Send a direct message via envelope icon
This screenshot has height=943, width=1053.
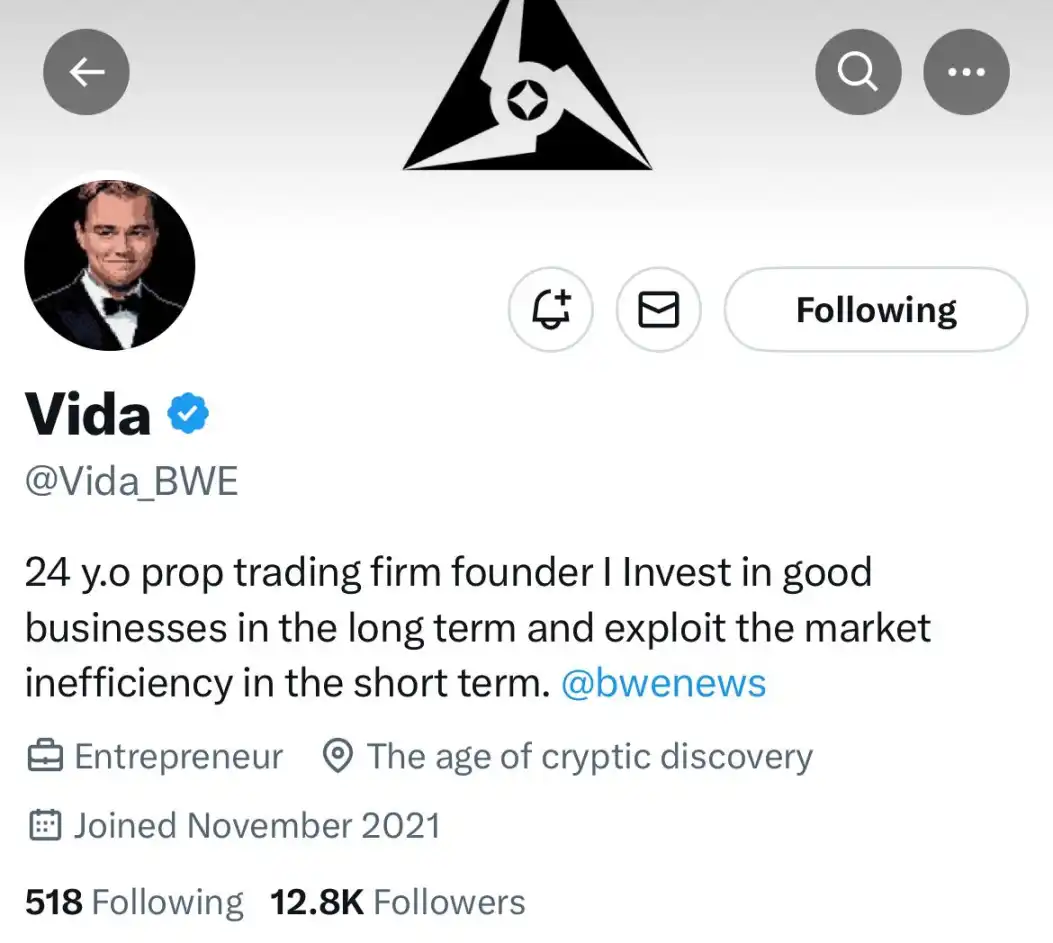659,309
